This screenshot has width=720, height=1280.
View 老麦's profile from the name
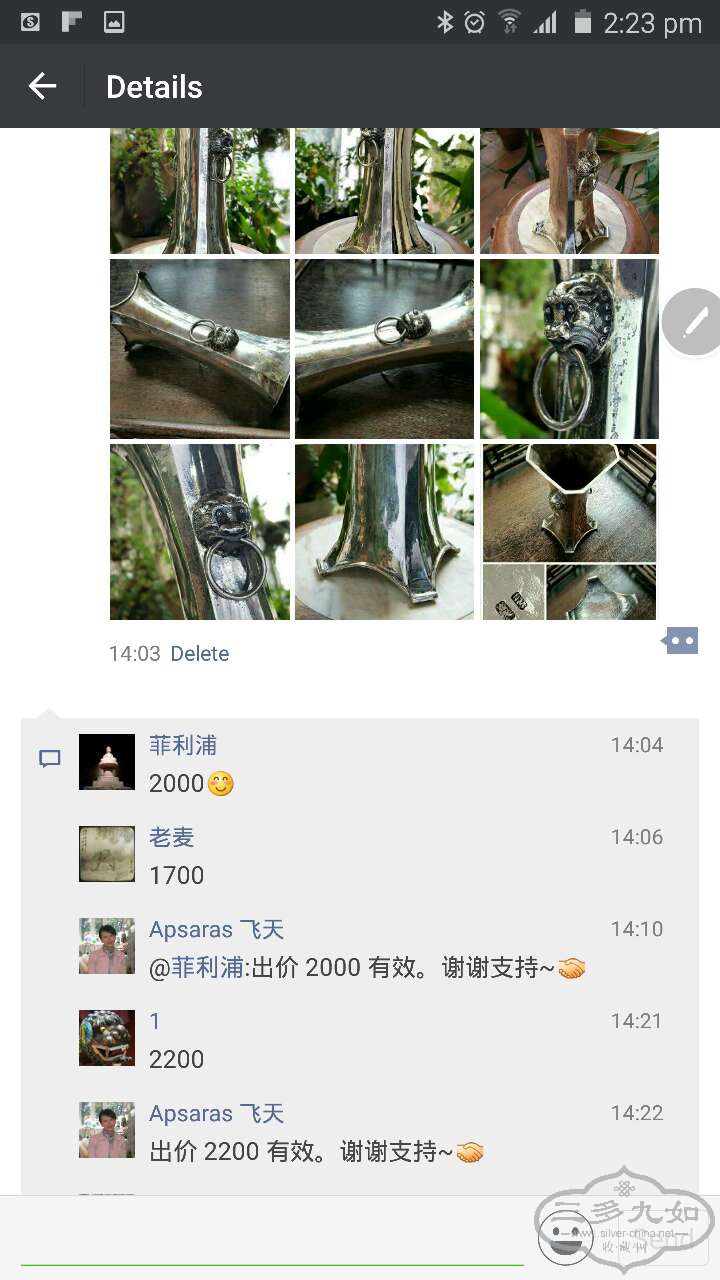pos(171,837)
